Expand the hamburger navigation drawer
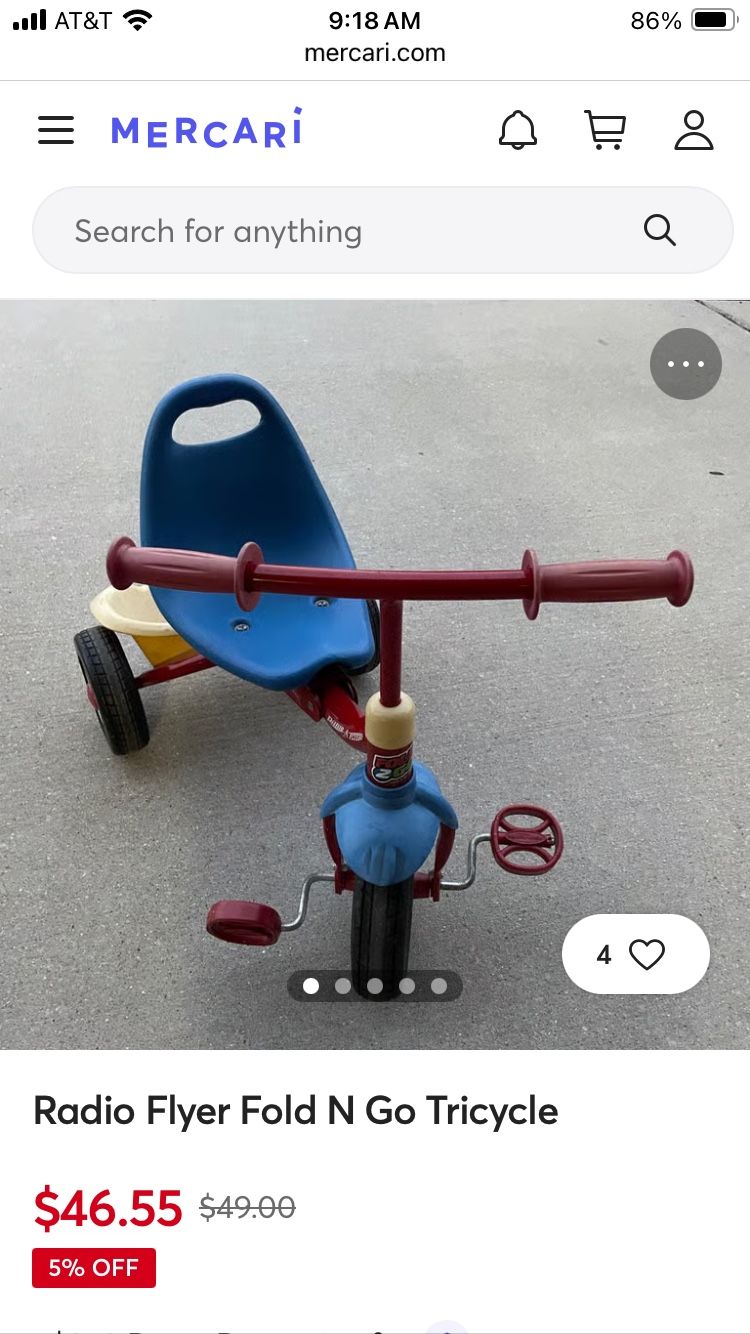This screenshot has width=750, height=1334. click(x=55, y=130)
